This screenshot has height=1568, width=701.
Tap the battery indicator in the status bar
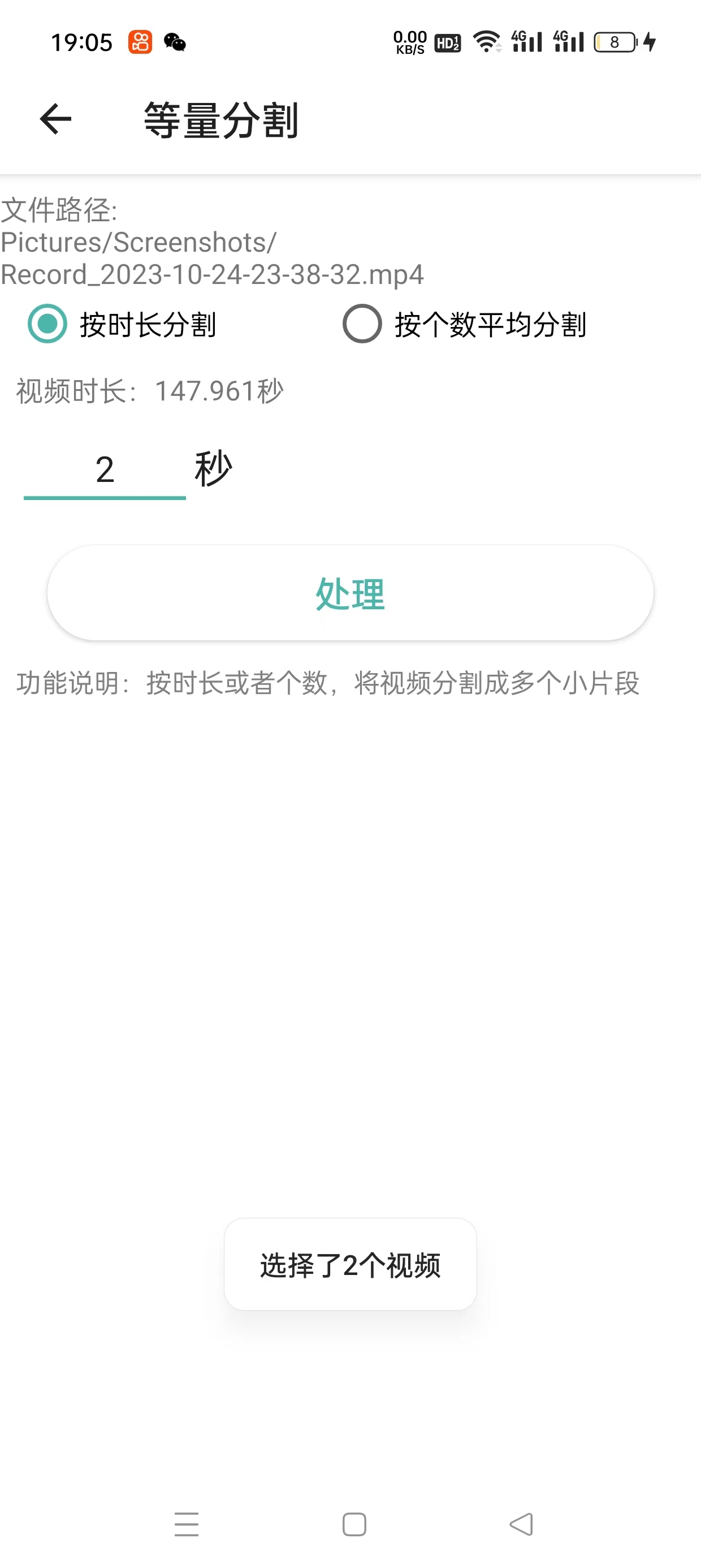click(613, 41)
